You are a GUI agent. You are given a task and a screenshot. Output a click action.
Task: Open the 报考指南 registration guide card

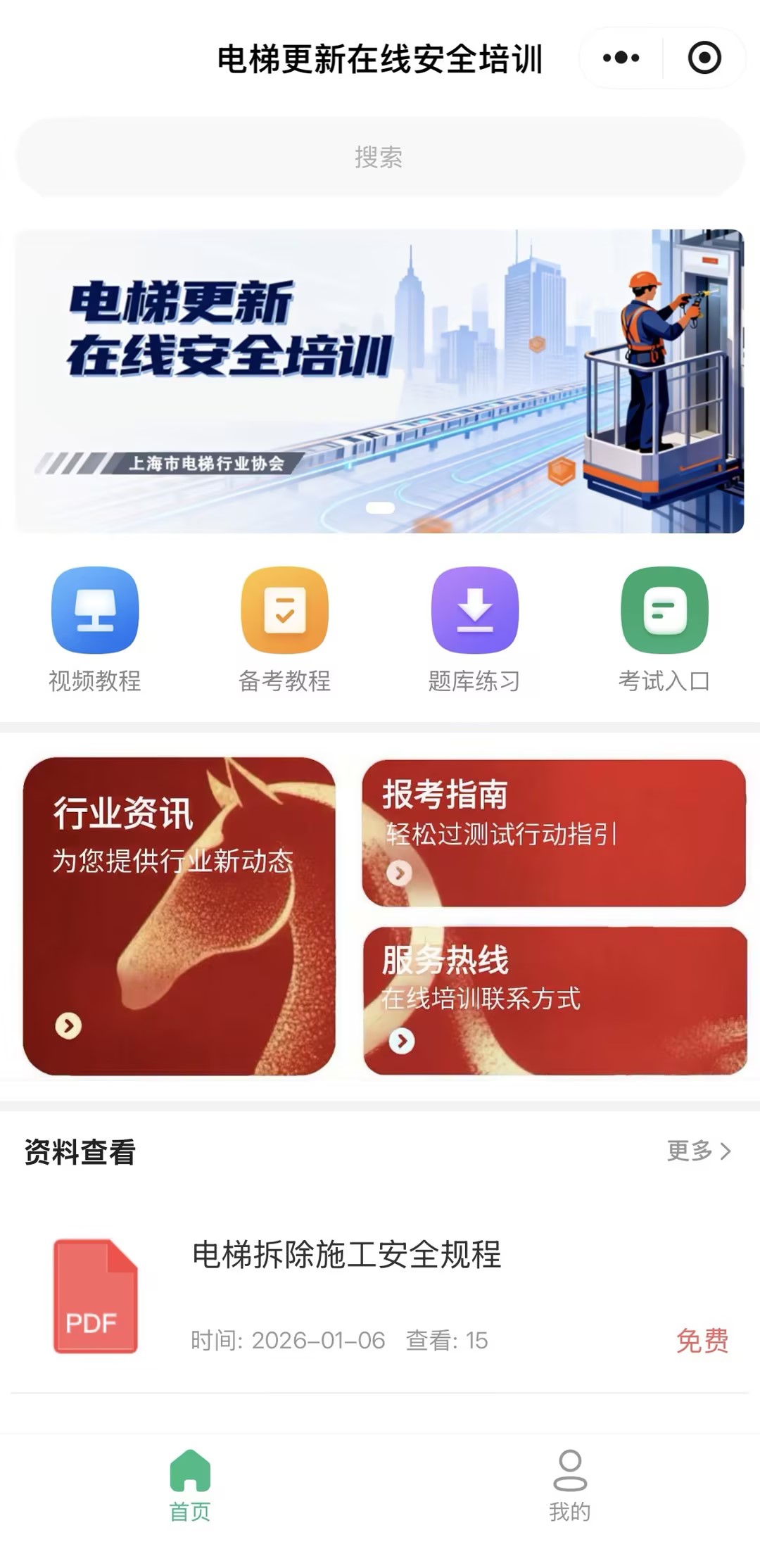click(554, 833)
